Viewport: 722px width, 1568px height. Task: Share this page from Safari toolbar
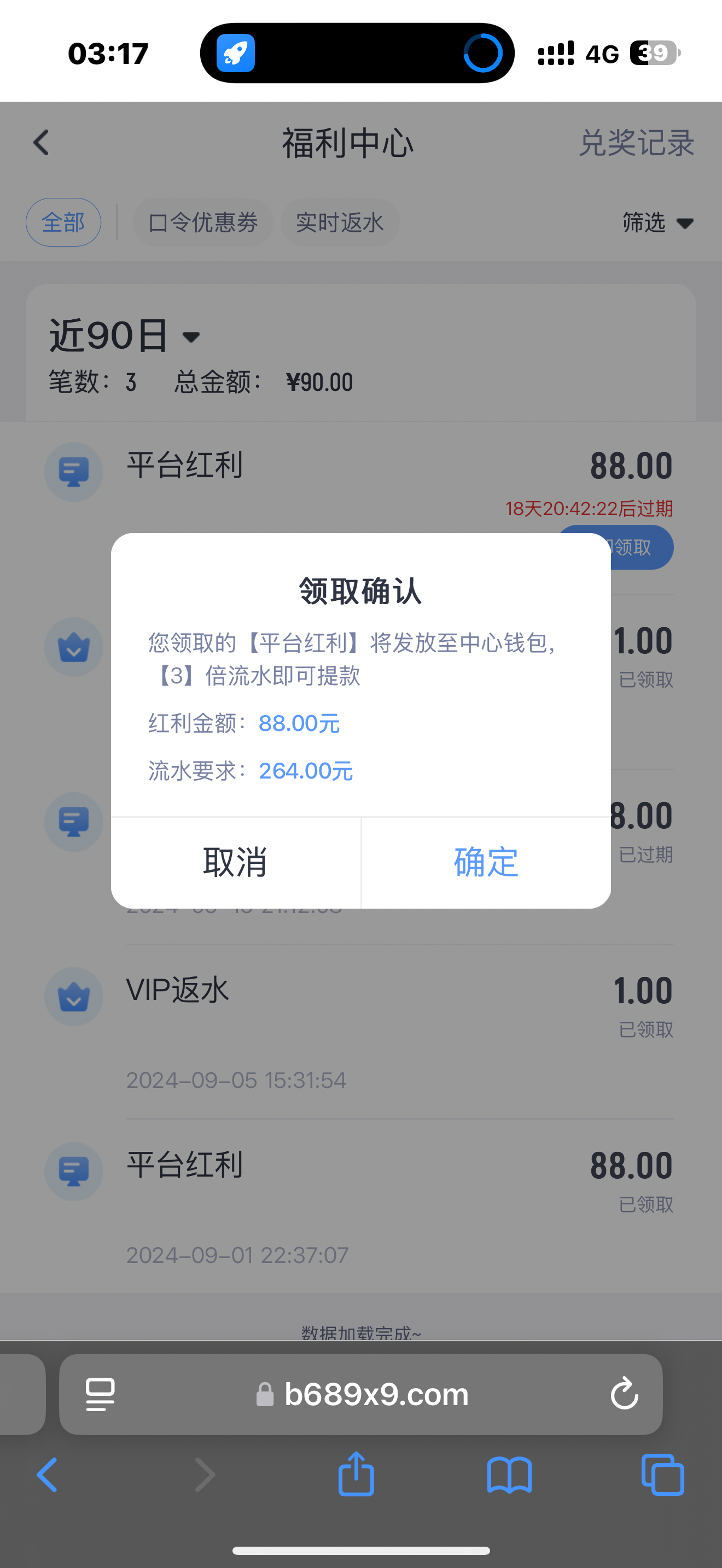pyautogui.click(x=356, y=1475)
